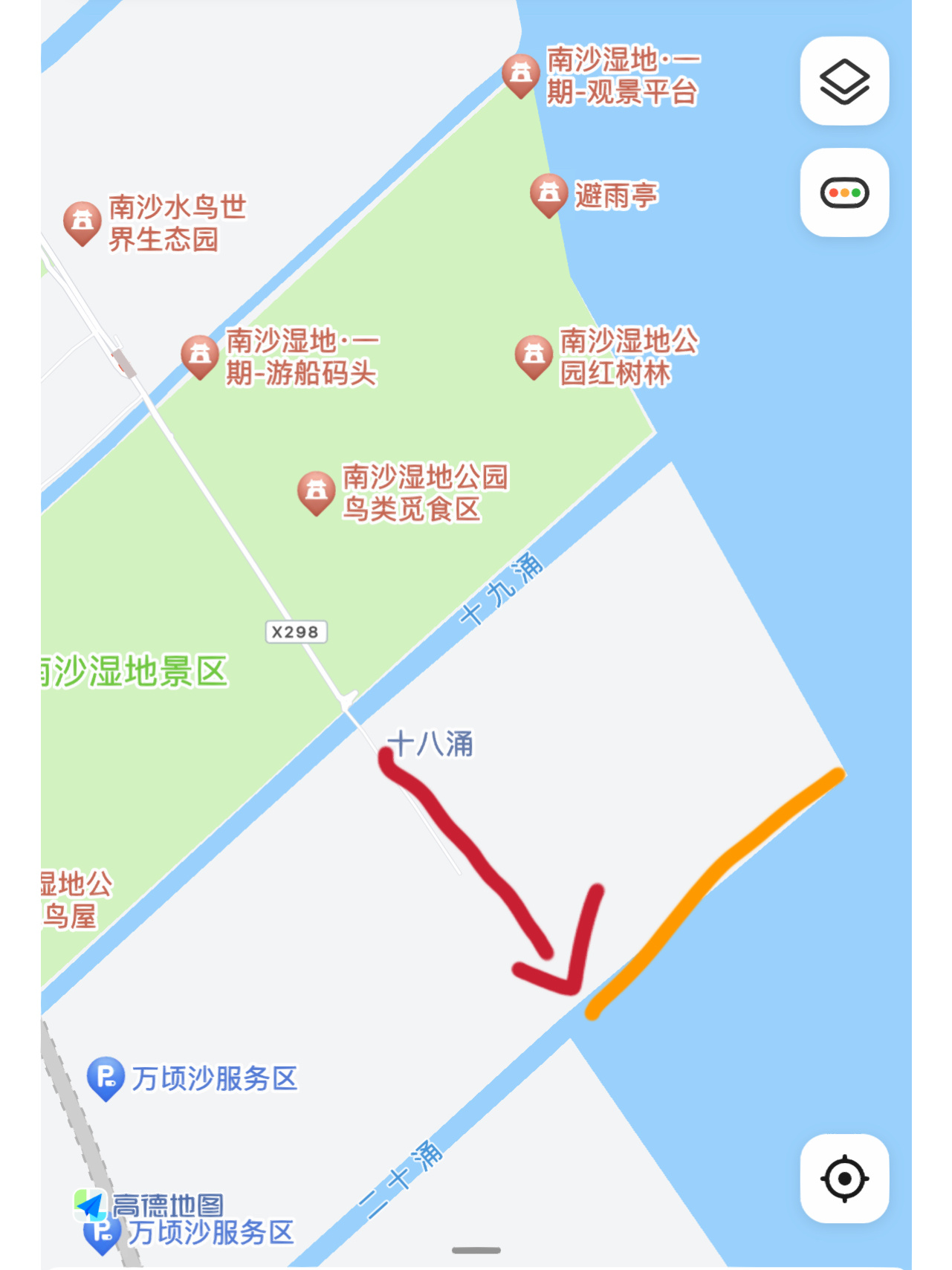View the 南沙湿地·一期-游船码头 marker
This screenshot has width=952, height=1270.
pyautogui.click(x=199, y=355)
